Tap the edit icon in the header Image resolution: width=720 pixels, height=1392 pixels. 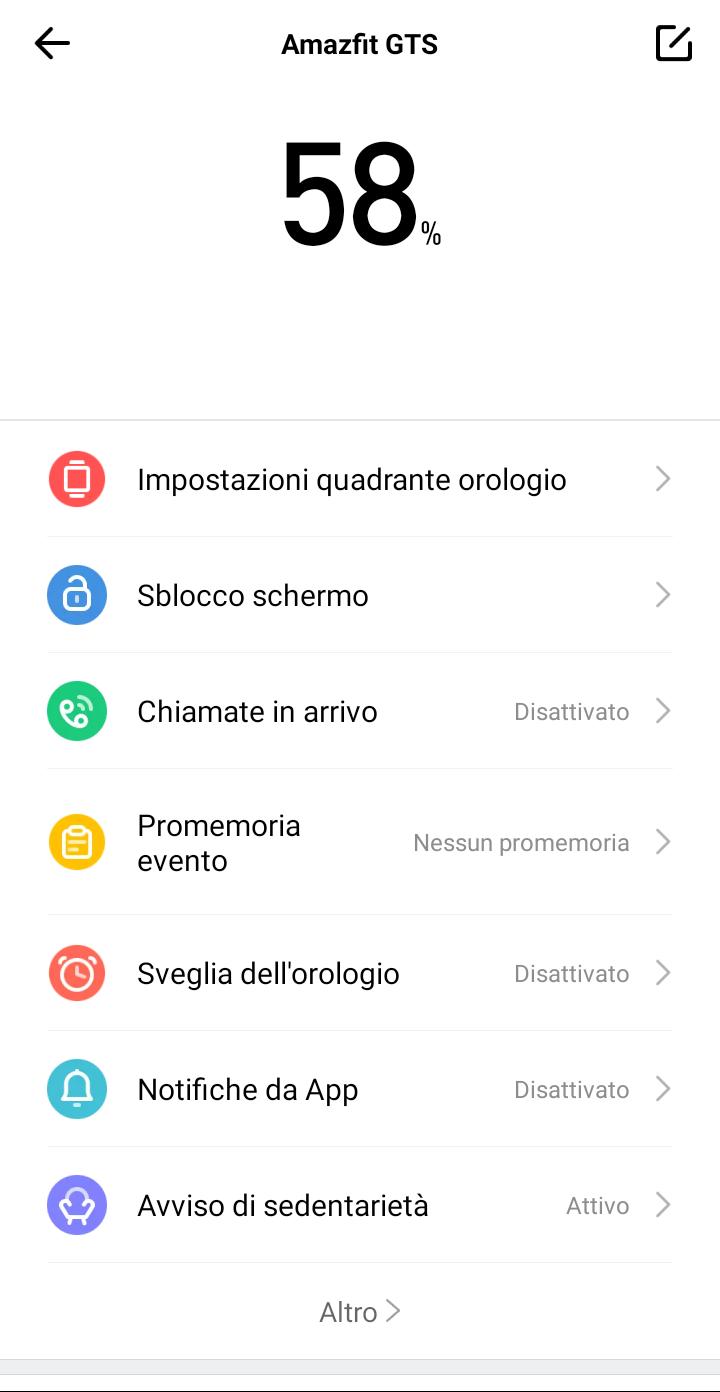pos(673,43)
